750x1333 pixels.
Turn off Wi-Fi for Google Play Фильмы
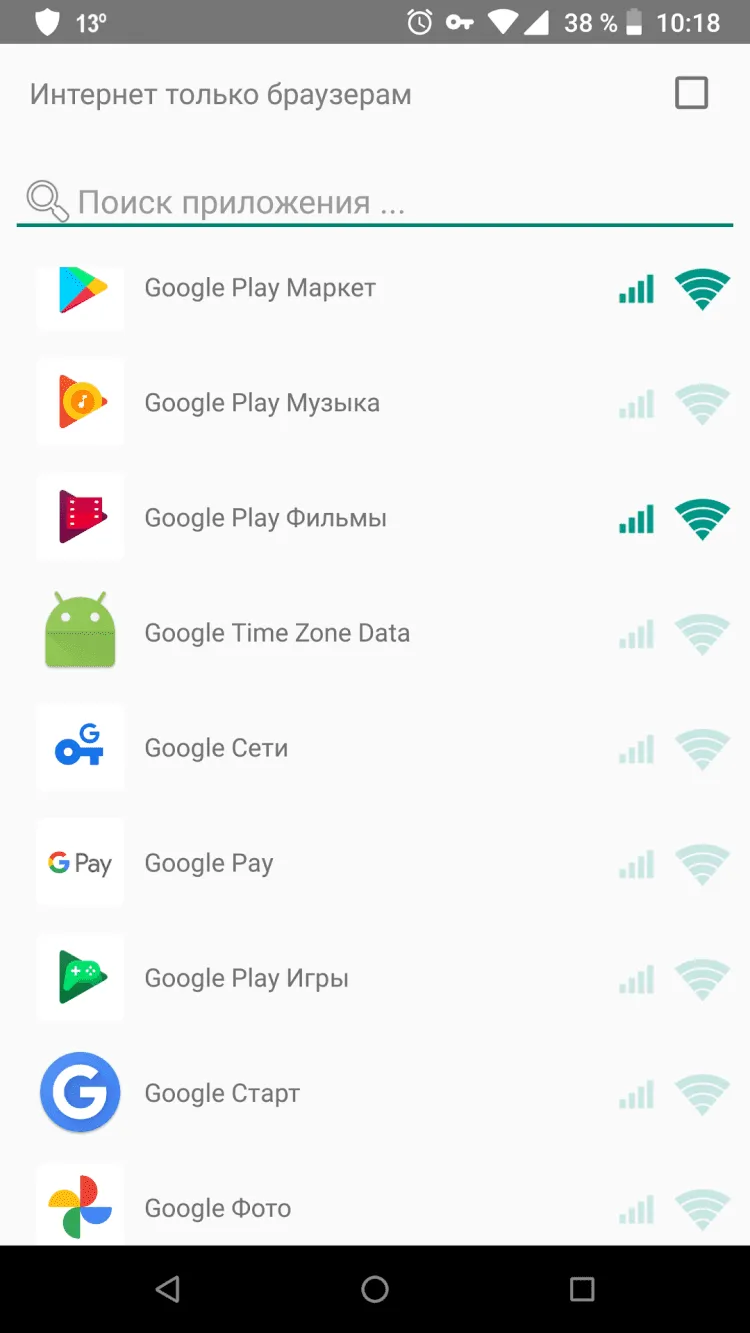tap(702, 519)
